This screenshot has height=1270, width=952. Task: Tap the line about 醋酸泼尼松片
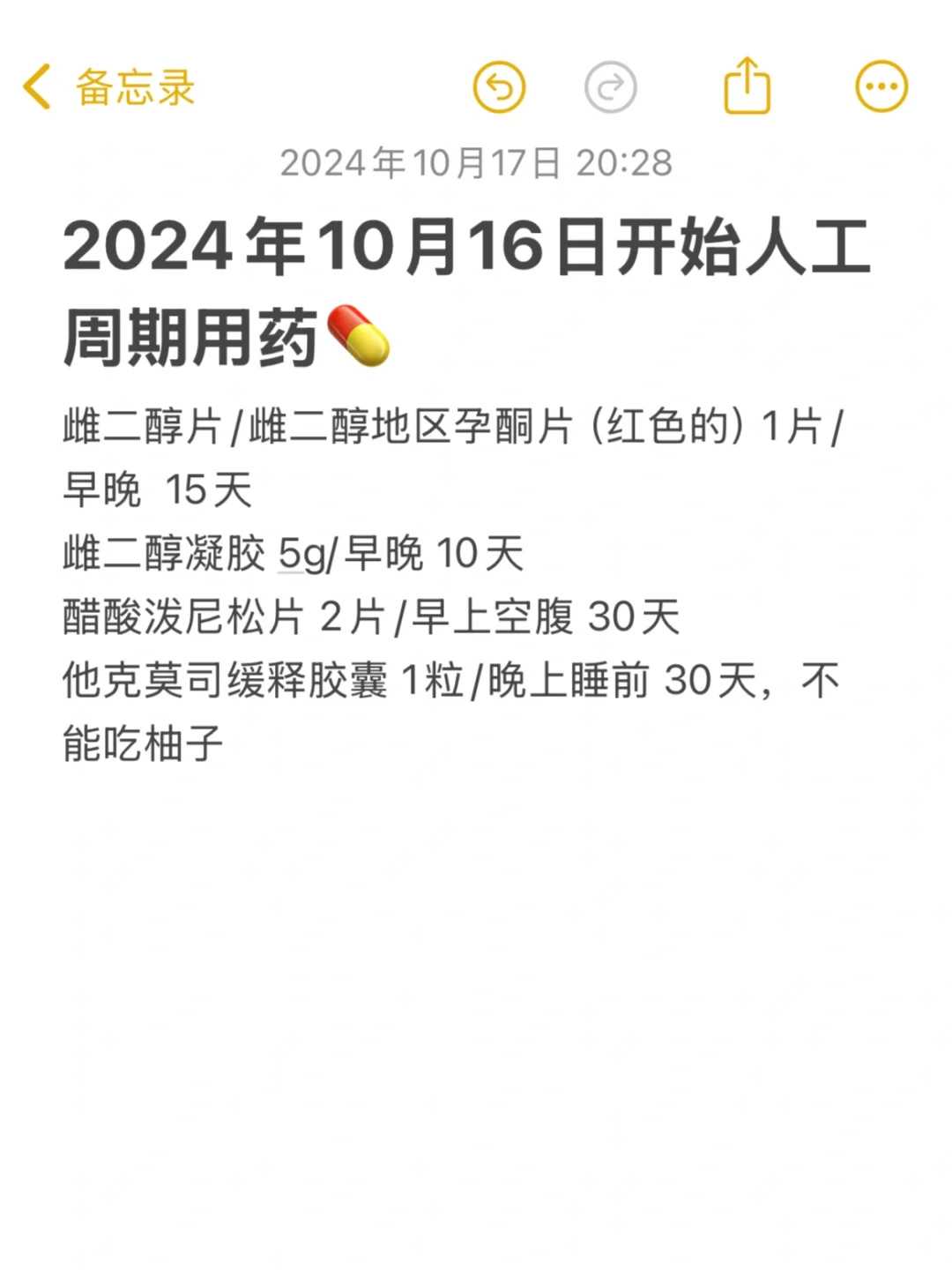(370, 619)
